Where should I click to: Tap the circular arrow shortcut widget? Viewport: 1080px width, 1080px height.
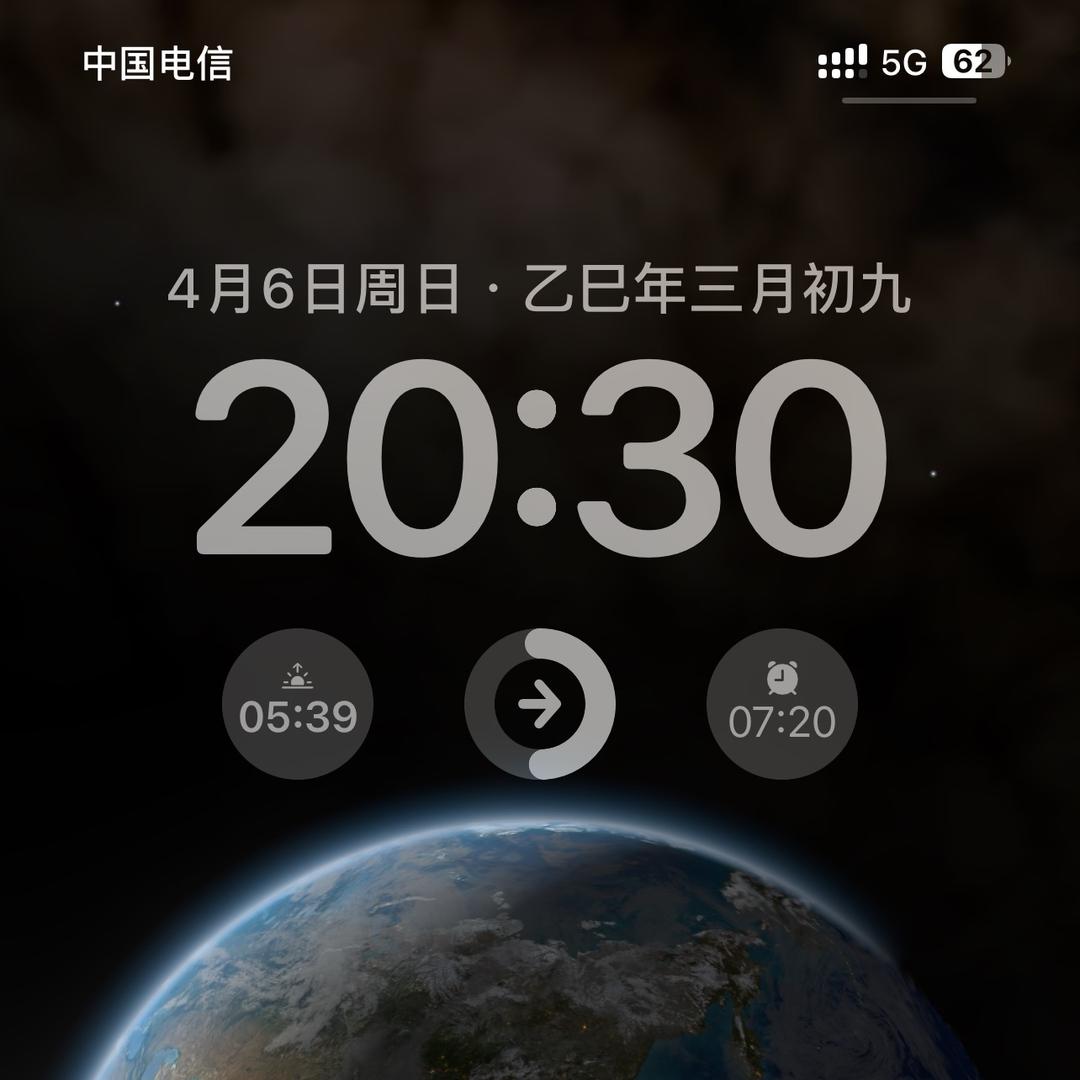[540, 705]
